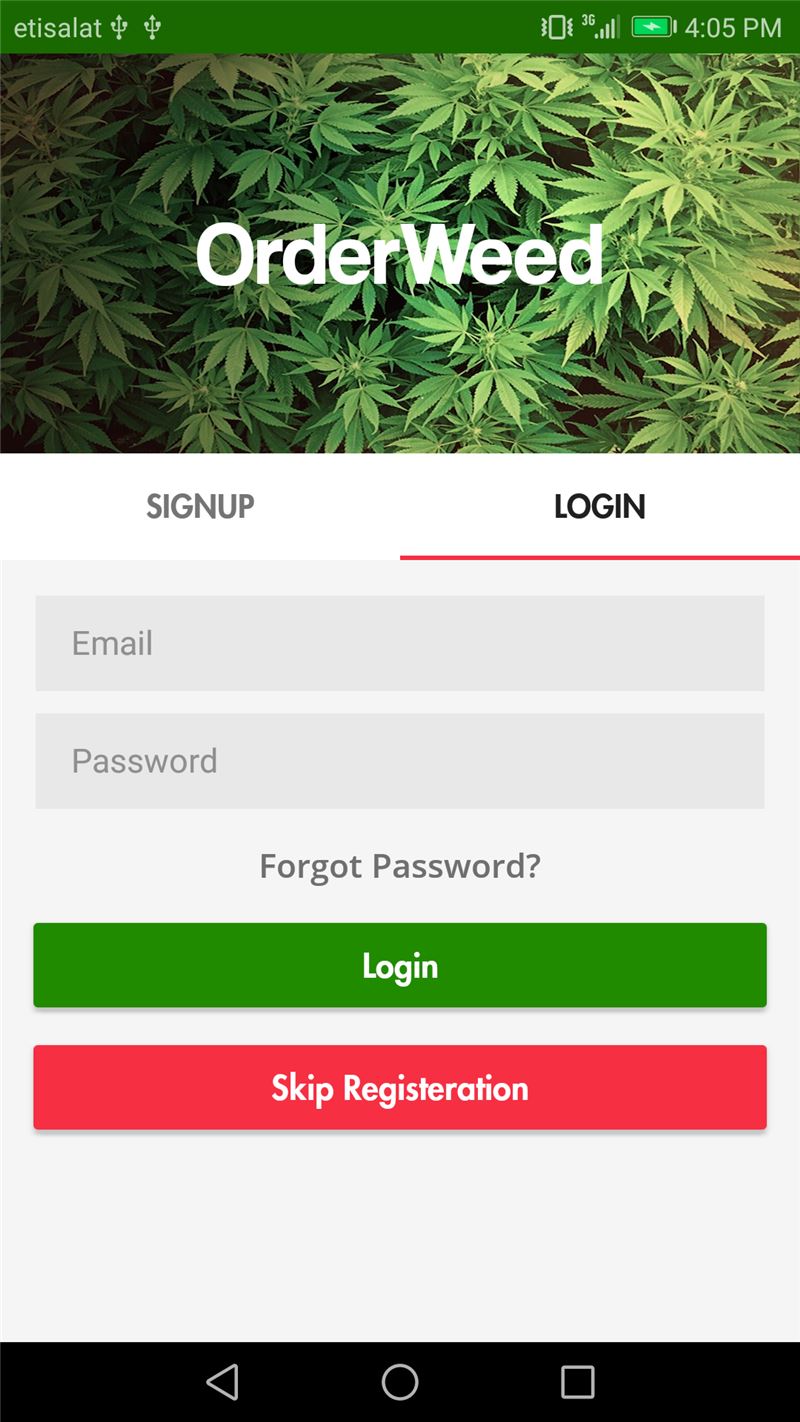800x1422 pixels.
Task: Open the Forgot Password link
Action: pos(400,865)
